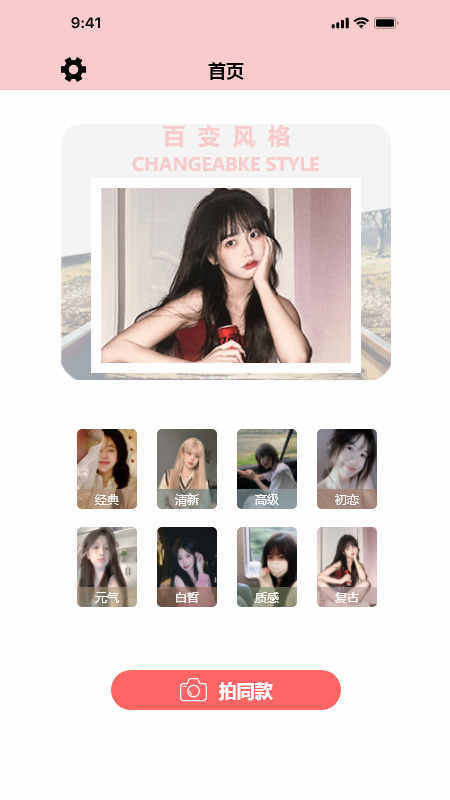The width and height of the screenshot is (450, 800).
Task: Tap the 拍同款 camera button
Action: (x=226, y=690)
